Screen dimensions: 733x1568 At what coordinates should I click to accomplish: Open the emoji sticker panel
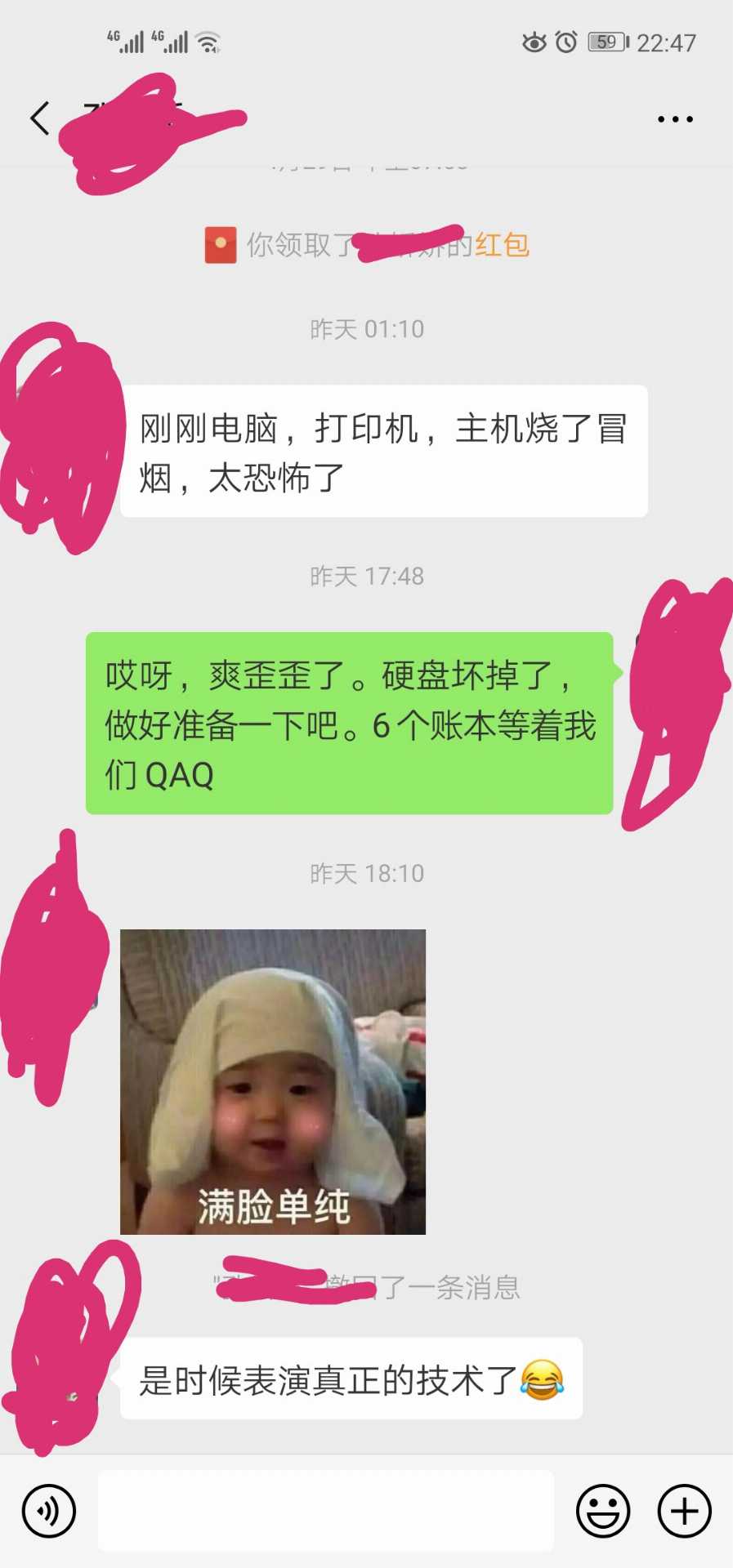click(x=603, y=1511)
